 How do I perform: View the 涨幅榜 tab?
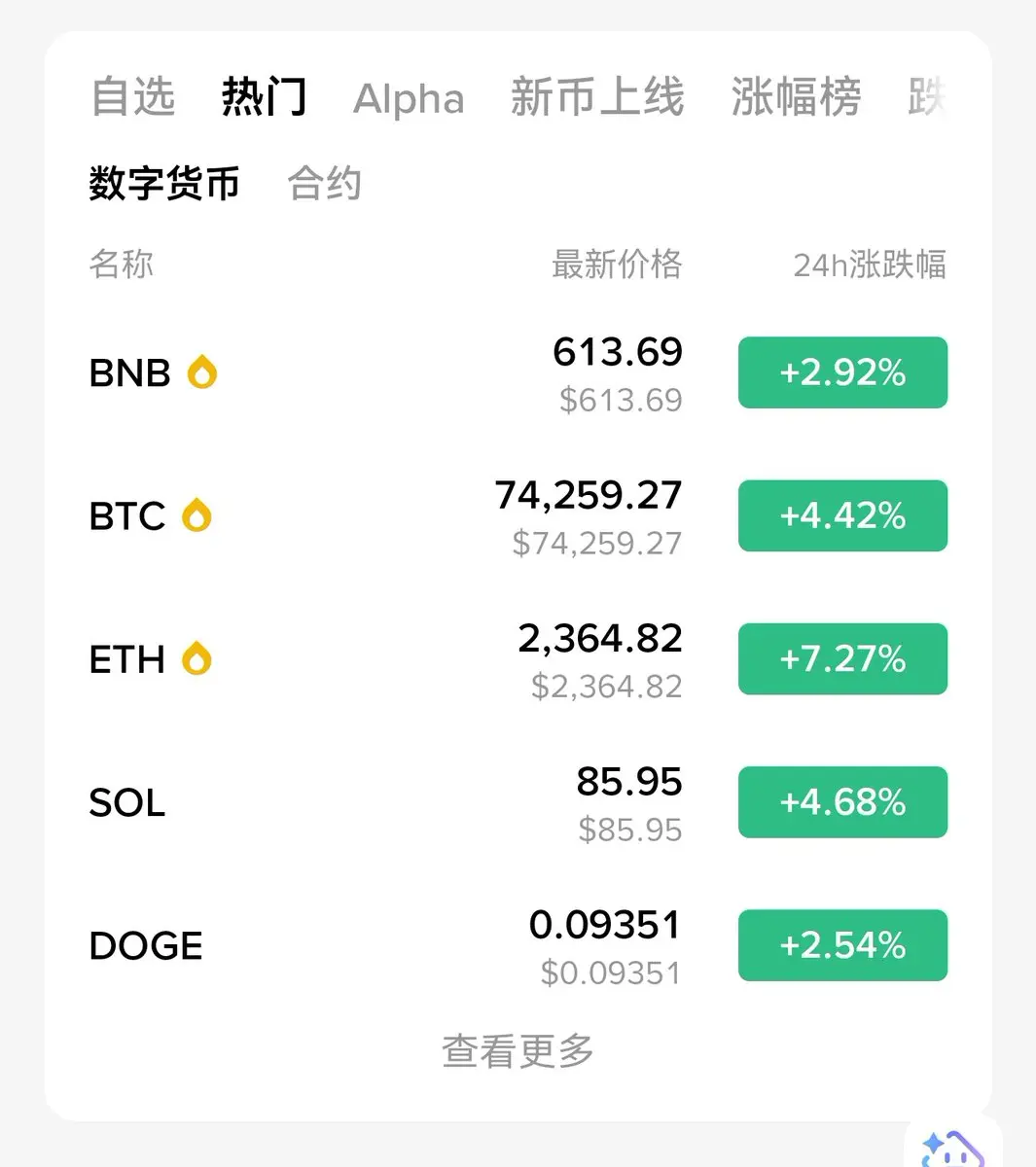(x=796, y=97)
